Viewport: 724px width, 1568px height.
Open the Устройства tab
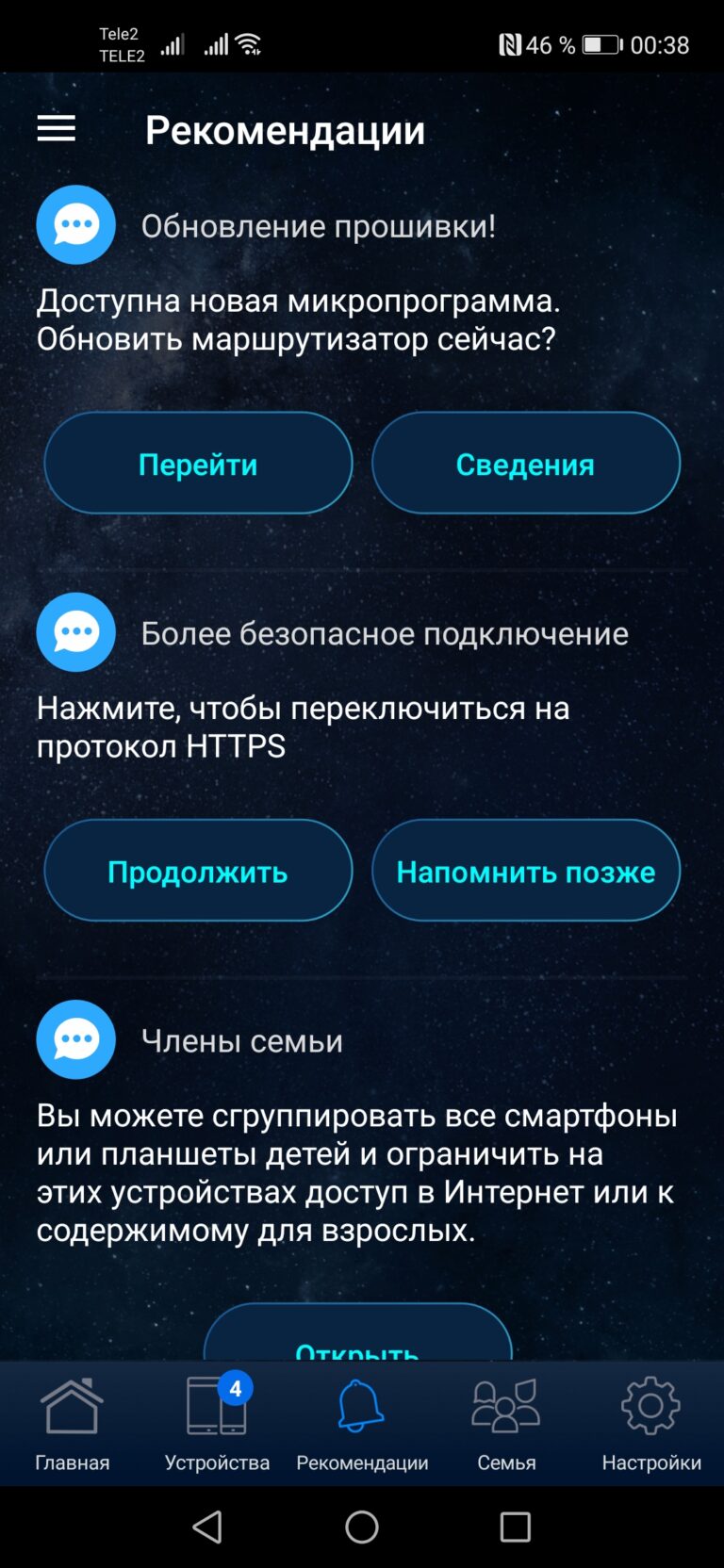point(217,1423)
